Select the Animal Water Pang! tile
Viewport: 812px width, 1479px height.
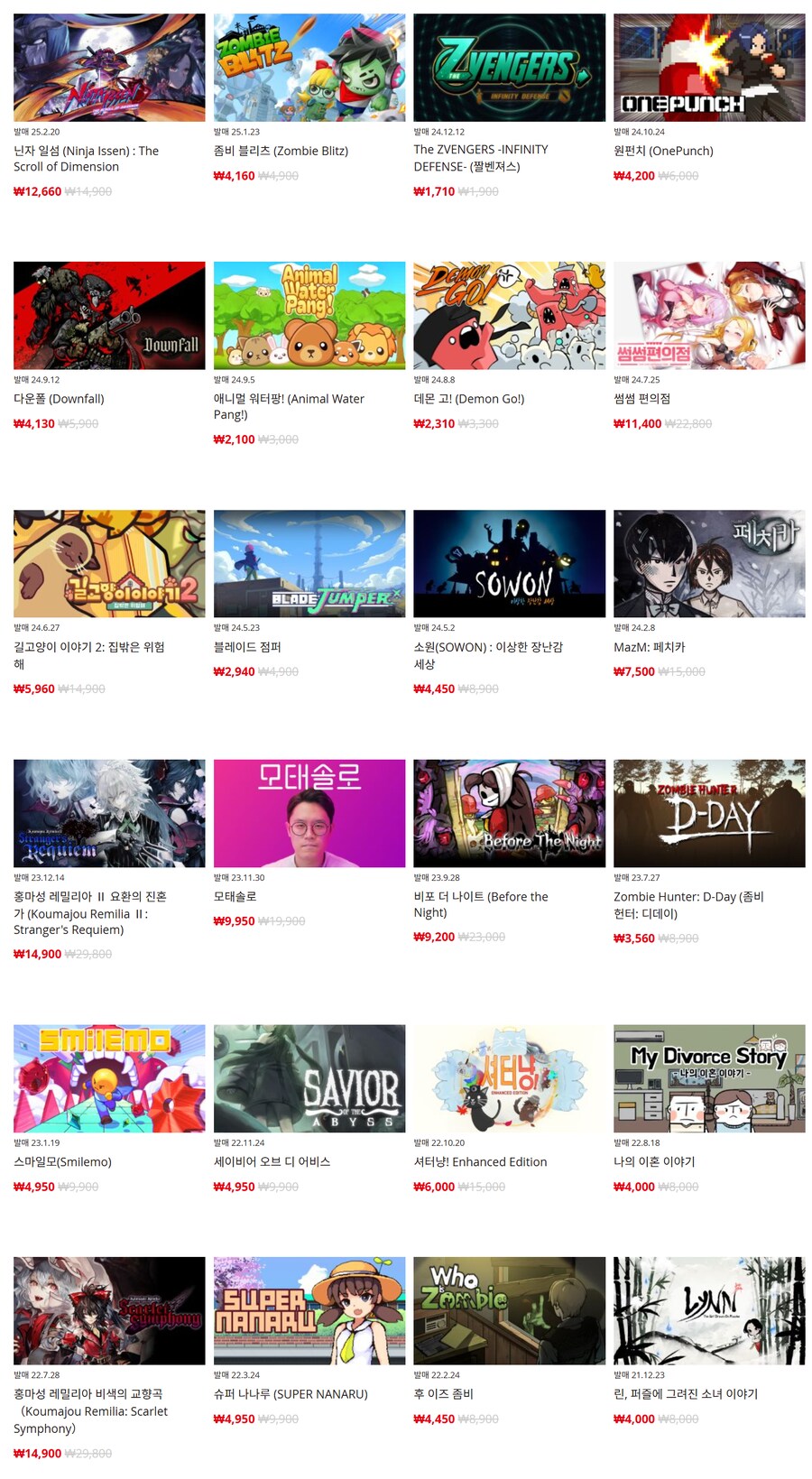pyautogui.click(x=309, y=316)
